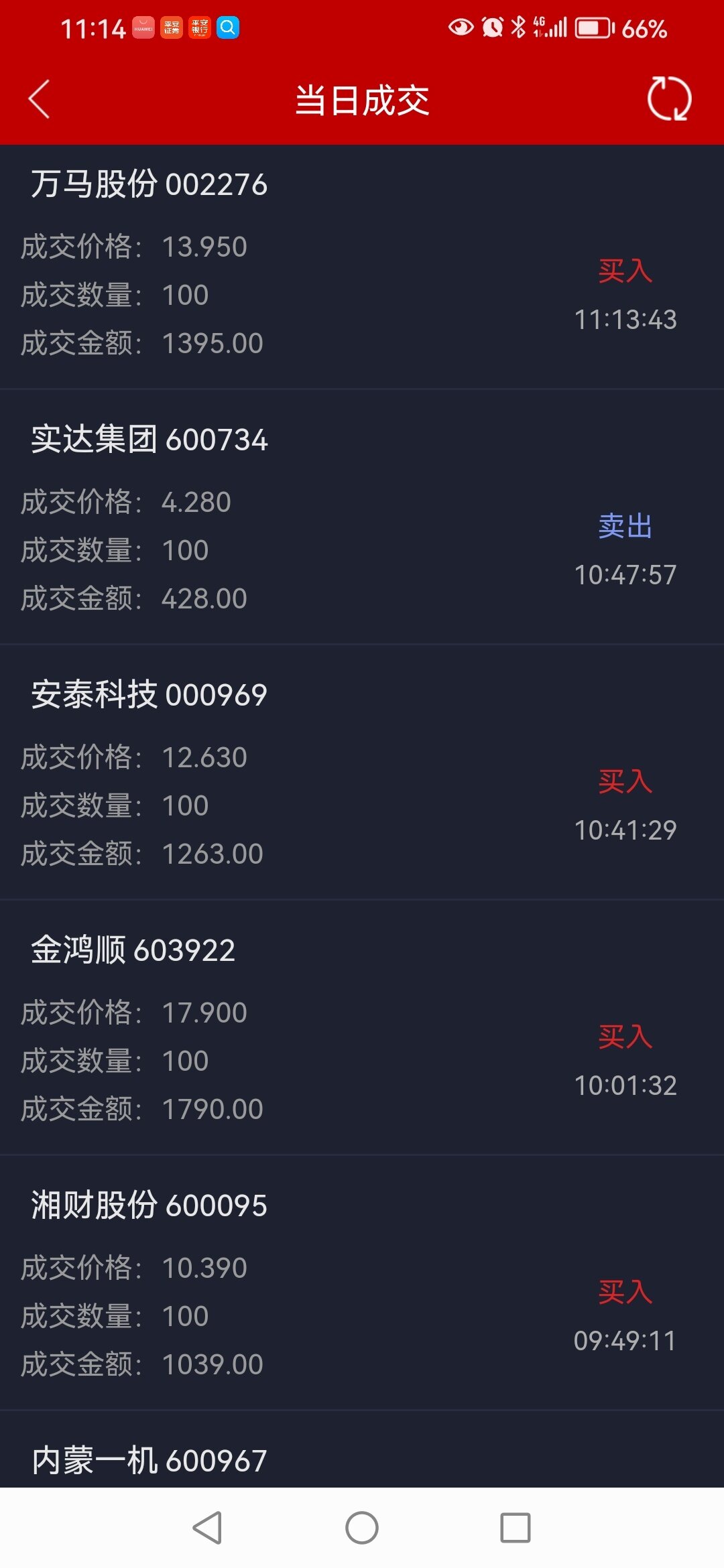The width and height of the screenshot is (724, 1568).
Task: Open recent apps from the navigation bar
Action: (x=516, y=1528)
